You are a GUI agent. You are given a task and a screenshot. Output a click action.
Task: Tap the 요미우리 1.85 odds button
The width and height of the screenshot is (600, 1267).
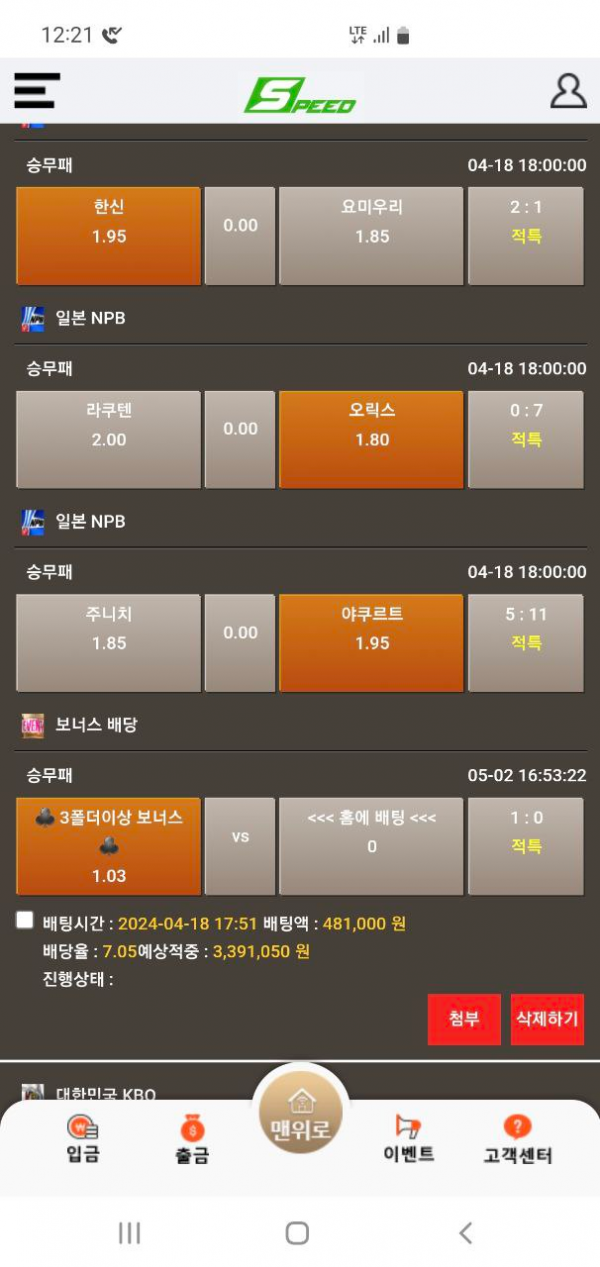pyautogui.click(x=371, y=236)
